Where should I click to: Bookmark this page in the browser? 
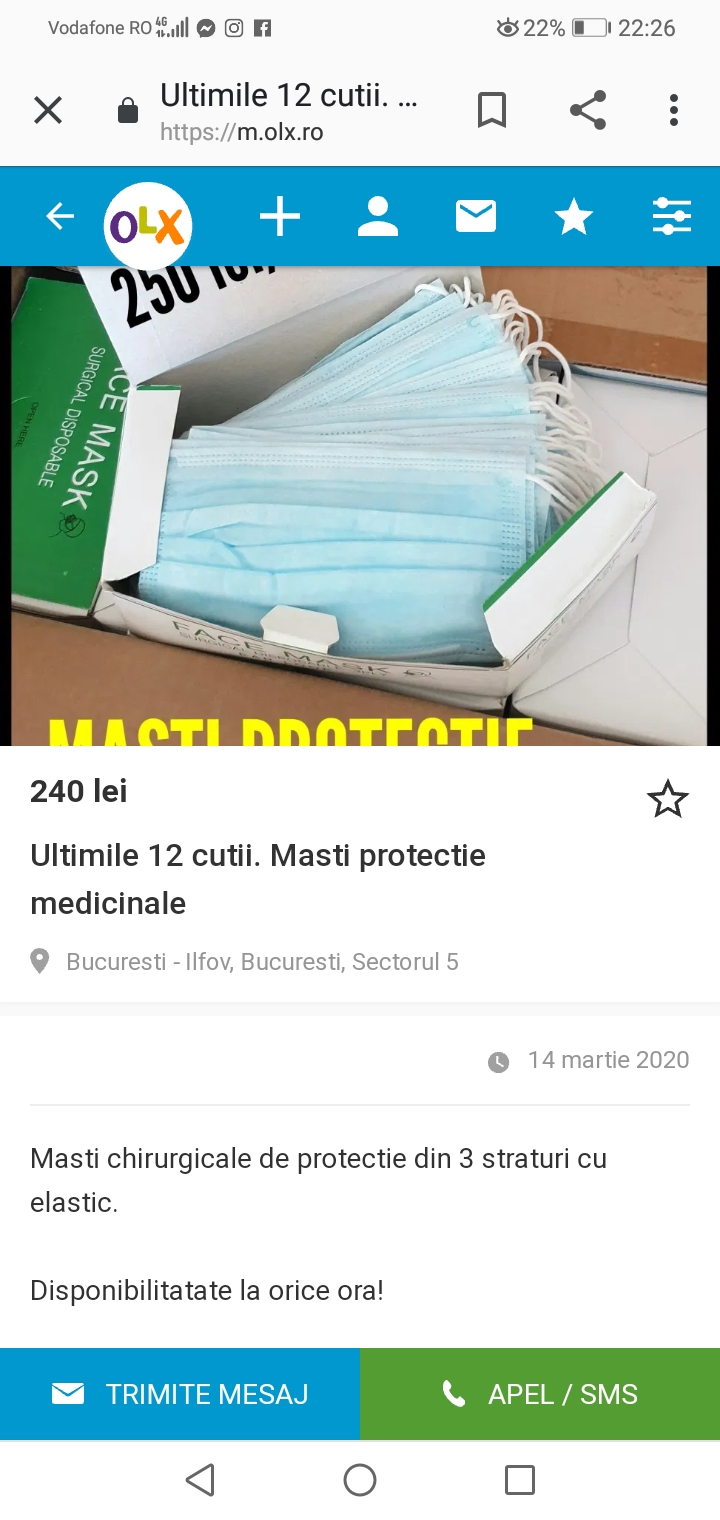pos(492,110)
